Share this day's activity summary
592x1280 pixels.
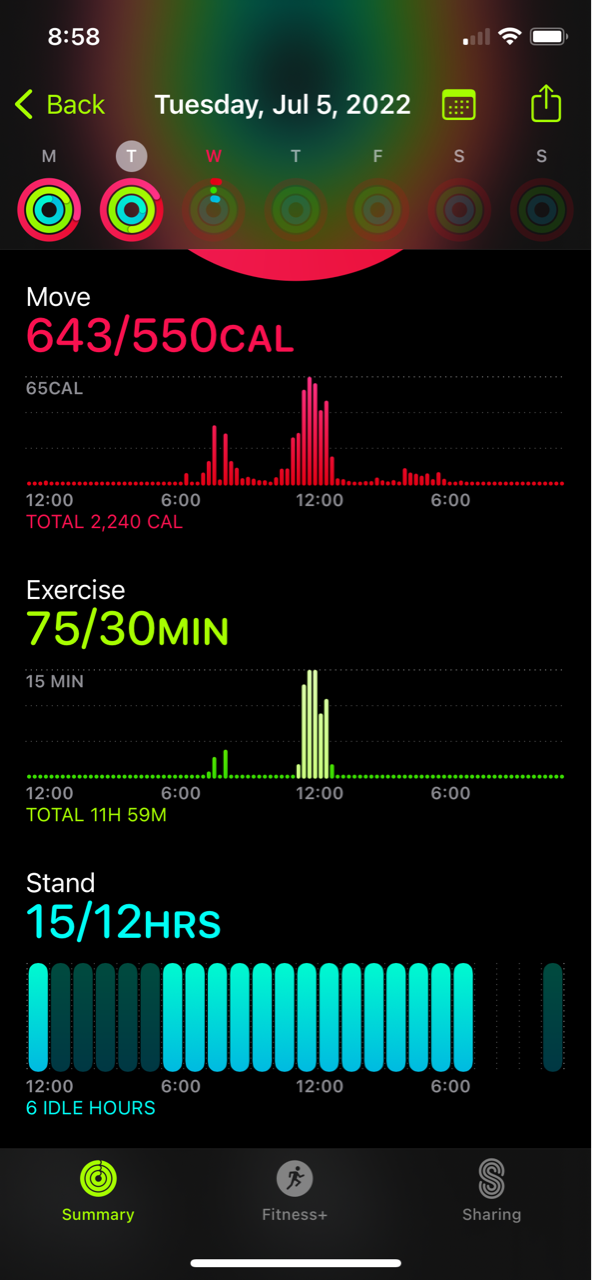pyautogui.click(x=545, y=103)
